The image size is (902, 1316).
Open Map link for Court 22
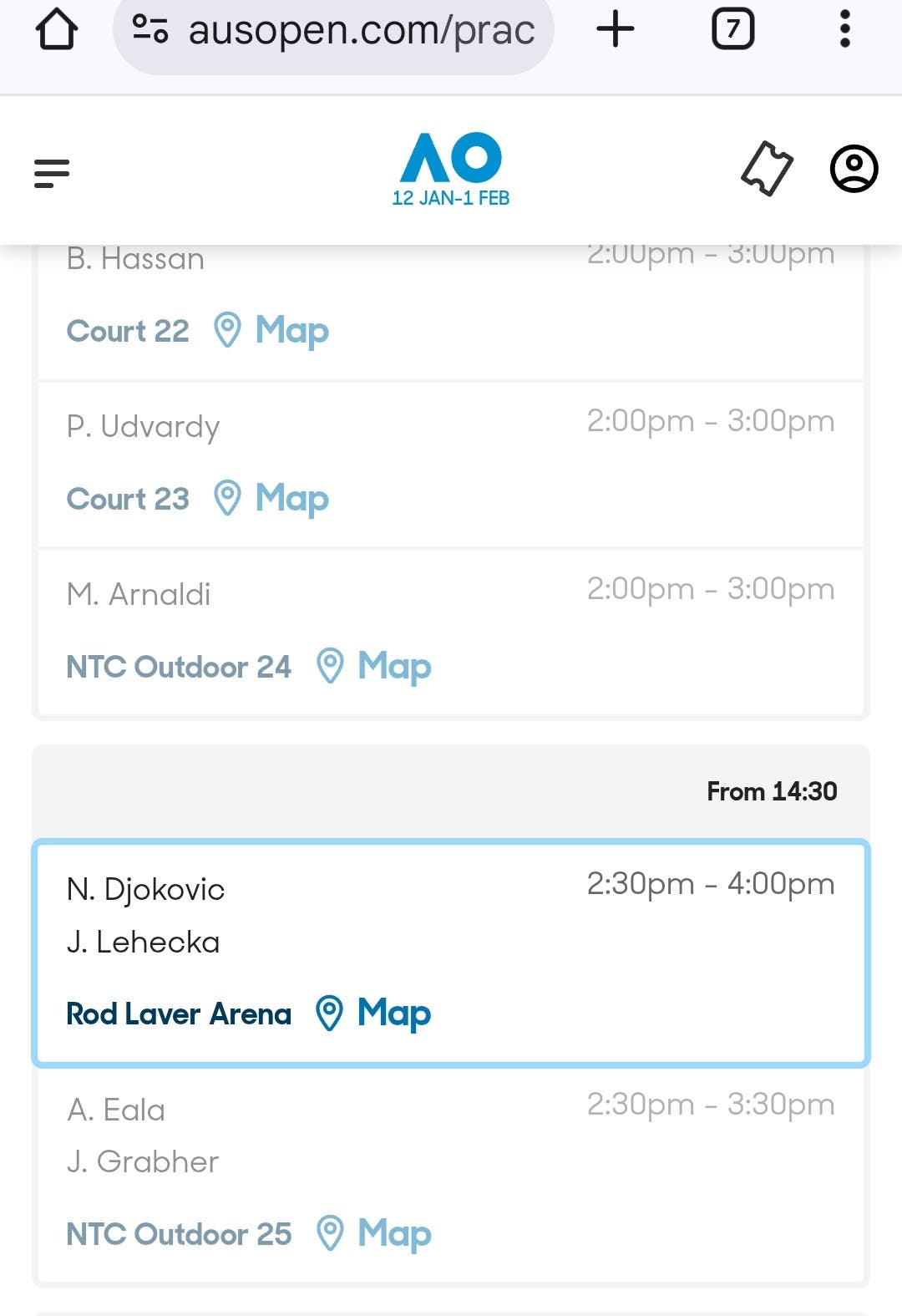(x=272, y=330)
